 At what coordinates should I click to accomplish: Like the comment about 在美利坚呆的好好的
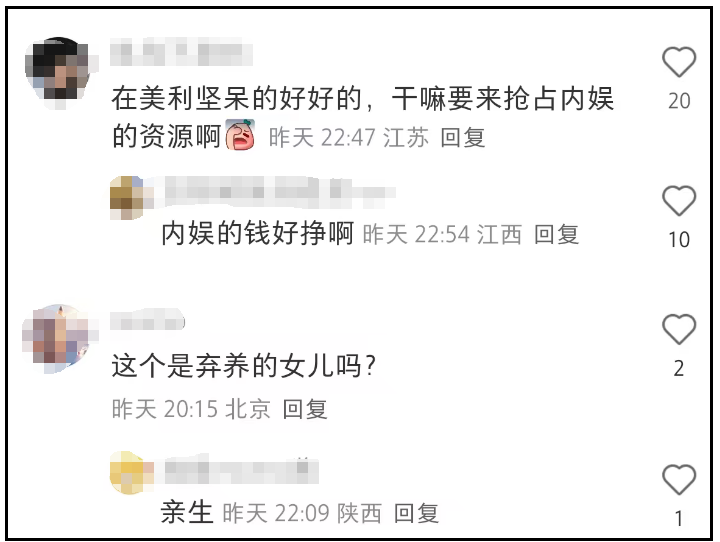pyautogui.click(x=679, y=63)
